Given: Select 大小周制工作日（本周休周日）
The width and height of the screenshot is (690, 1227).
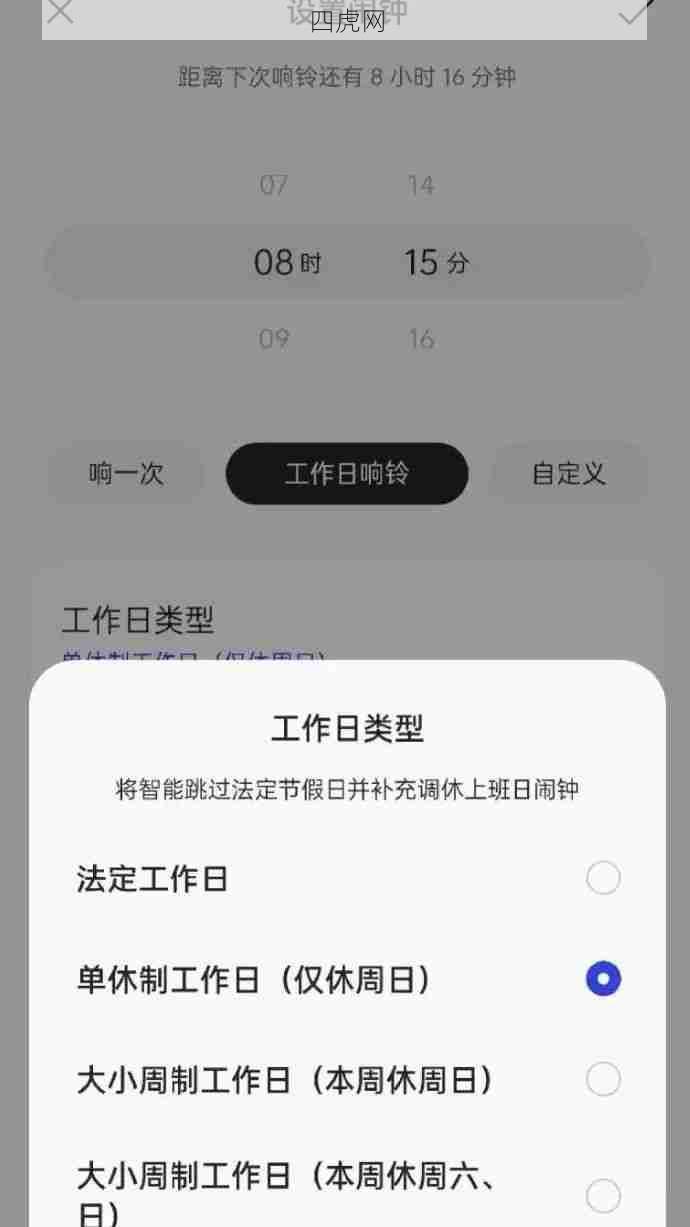Looking at the screenshot, I should click(602, 1080).
